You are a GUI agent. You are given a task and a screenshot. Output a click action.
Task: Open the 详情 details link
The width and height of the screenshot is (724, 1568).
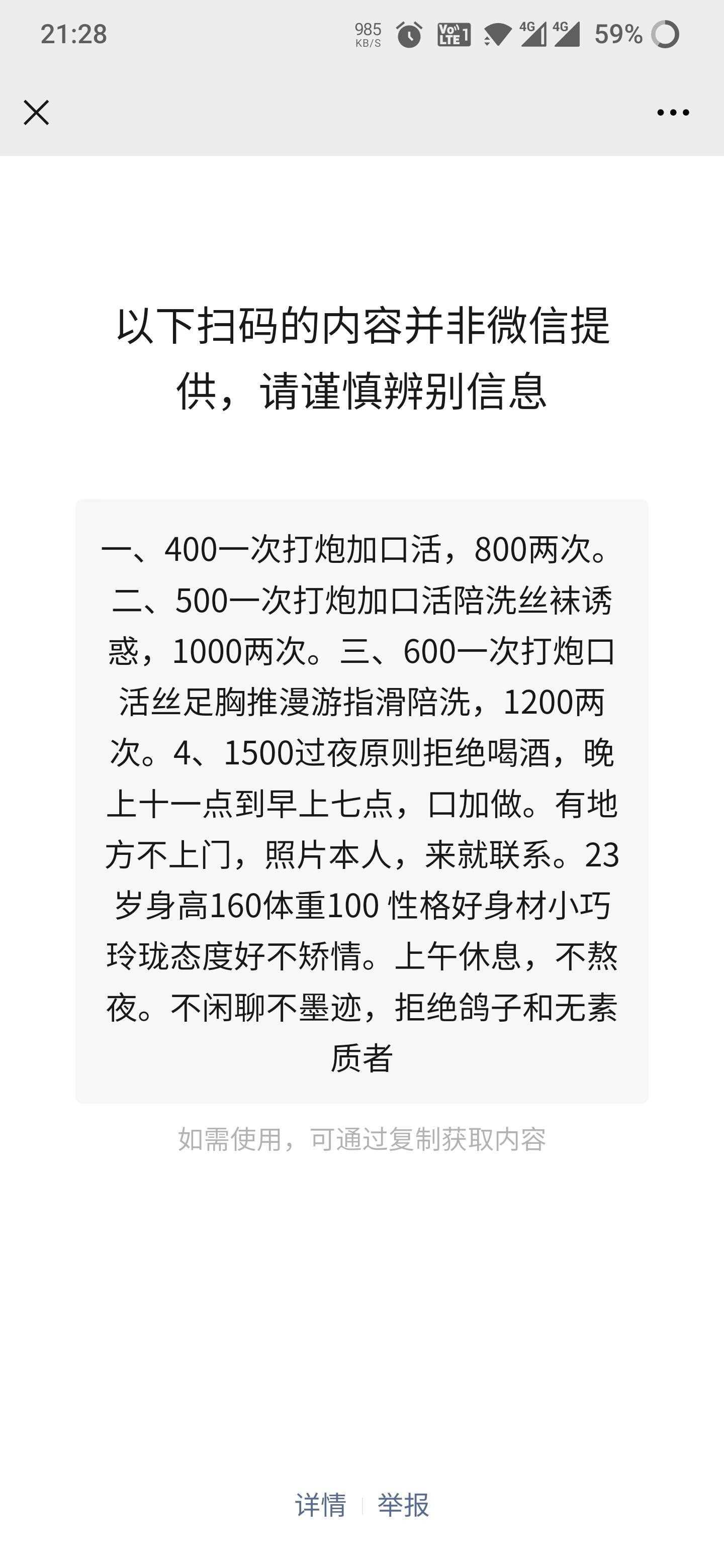tap(321, 1505)
